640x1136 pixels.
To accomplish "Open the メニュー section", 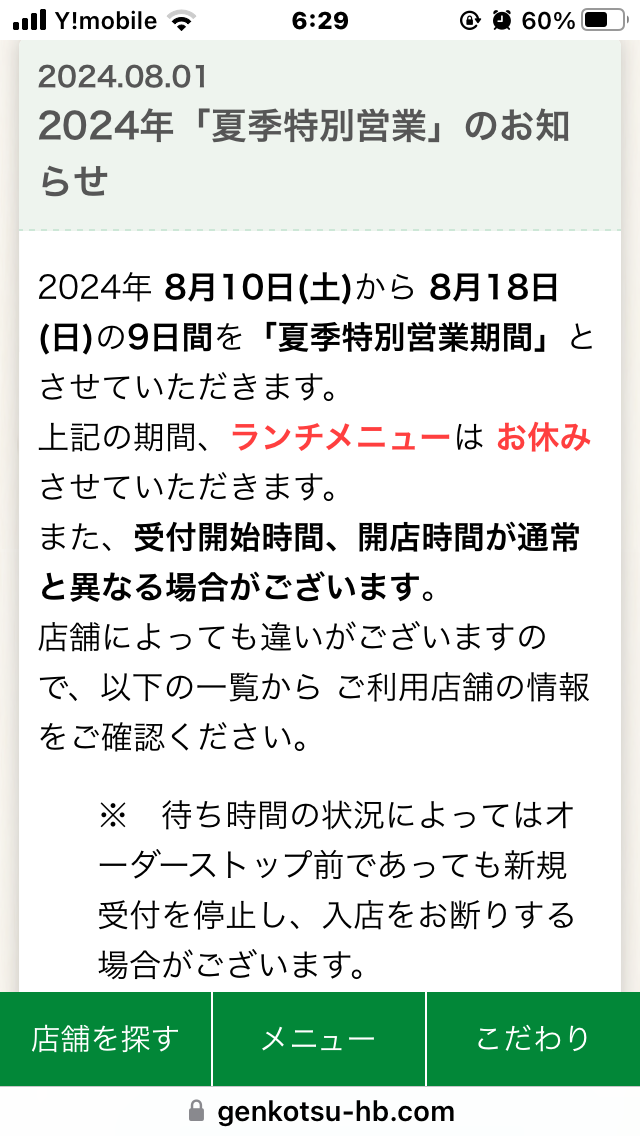I will [319, 1039].
